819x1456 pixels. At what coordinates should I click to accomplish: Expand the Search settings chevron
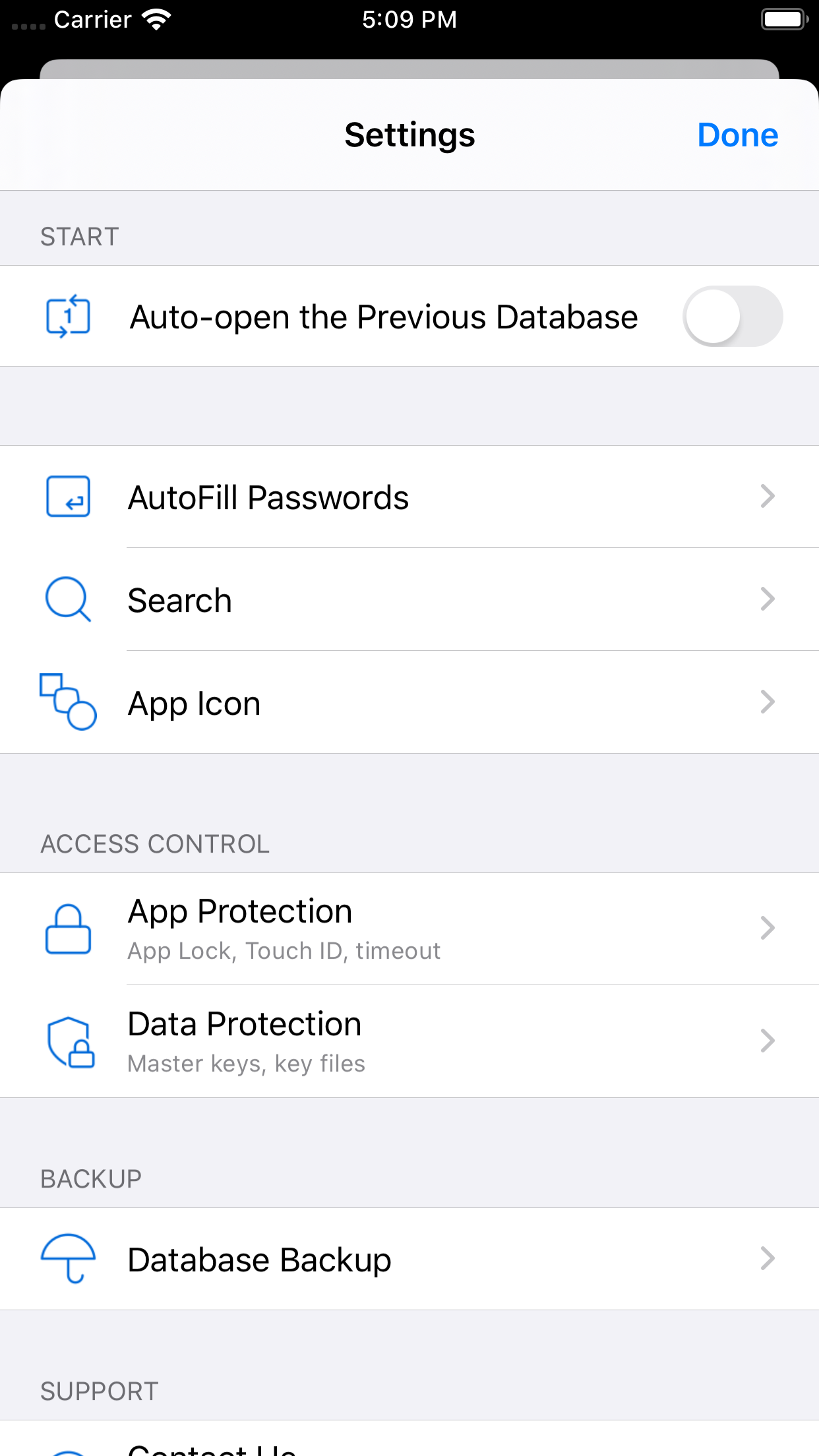767,599
